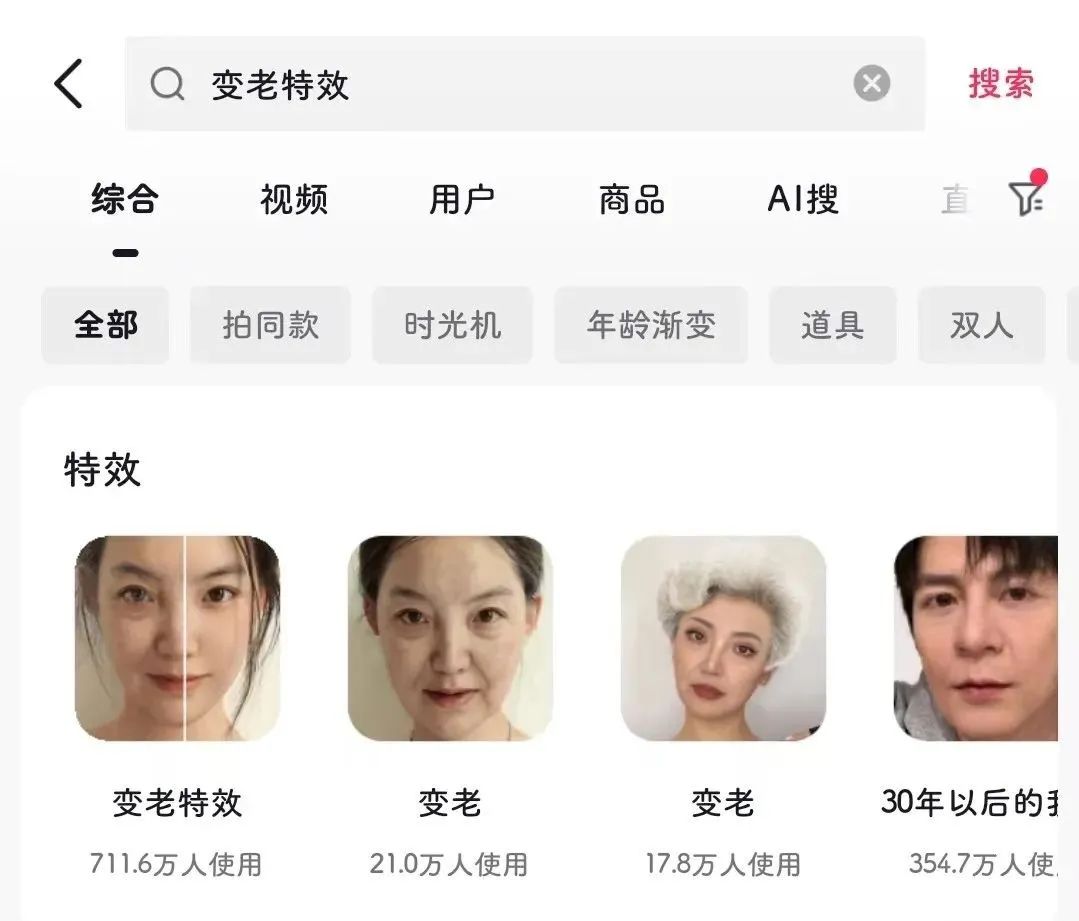Go back using the arrow icon
This screenshot has height=921, width=1079.
68,84
